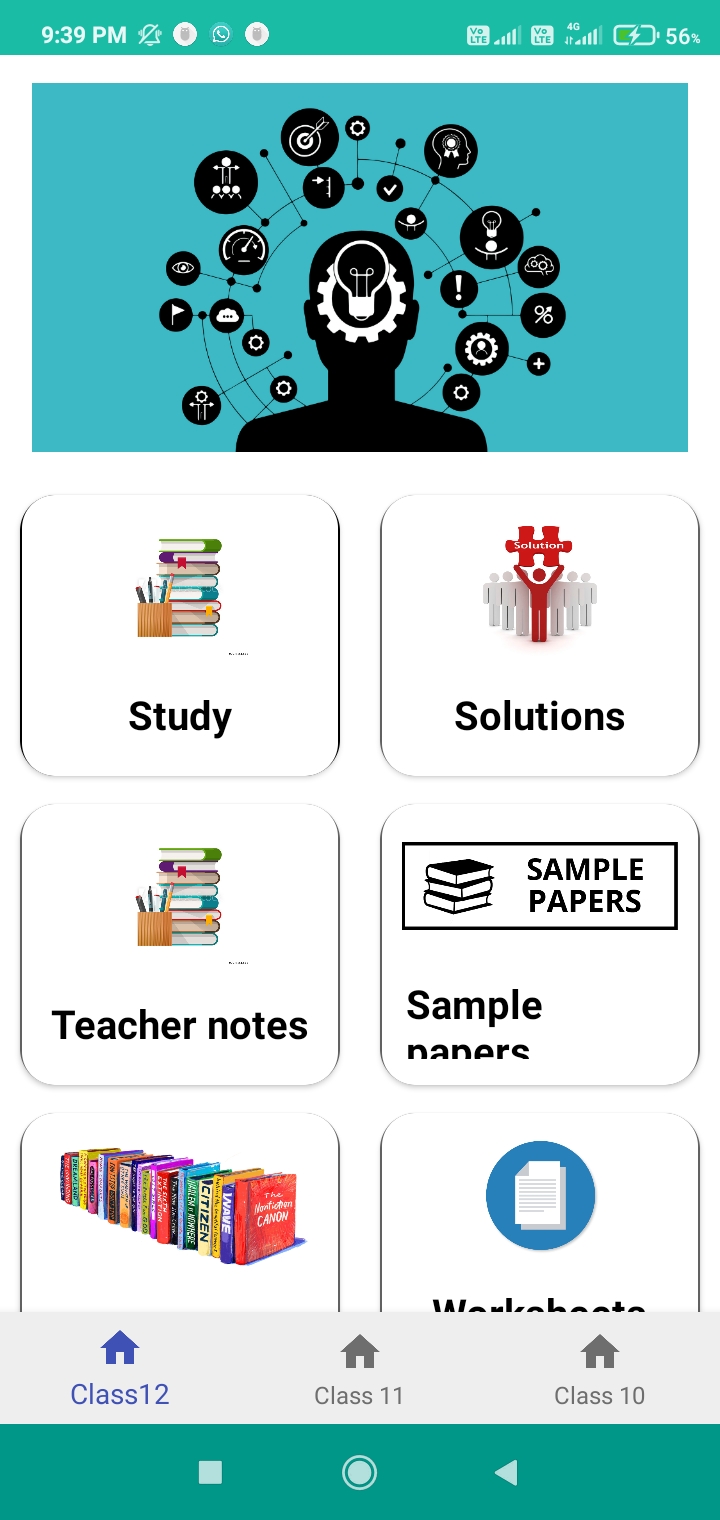The width and height of the screenshot is (720, 1520).
Task: Open the Worksheets card
Action: pyautogui.click(x=540, y=1215)
